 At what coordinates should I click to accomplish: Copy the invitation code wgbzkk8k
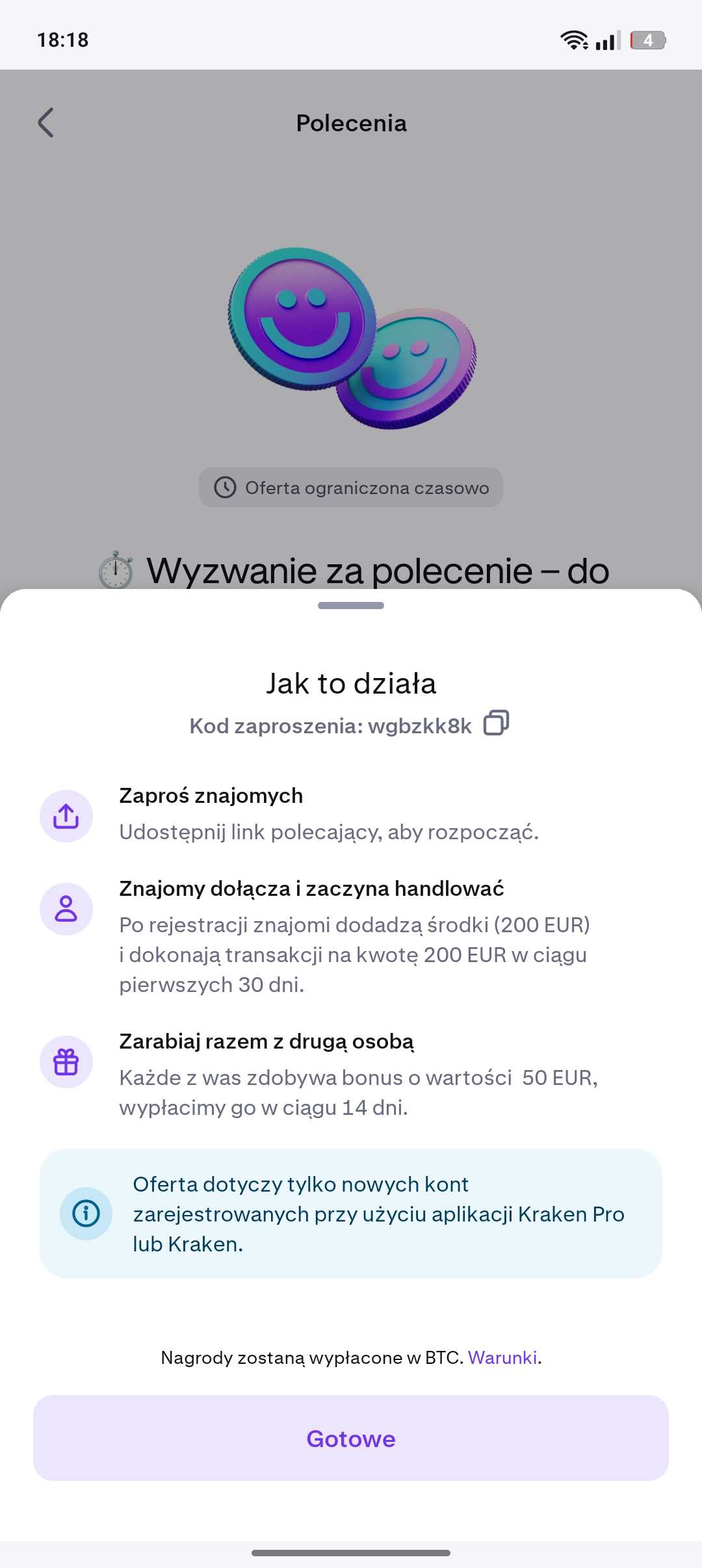[496, 723]
